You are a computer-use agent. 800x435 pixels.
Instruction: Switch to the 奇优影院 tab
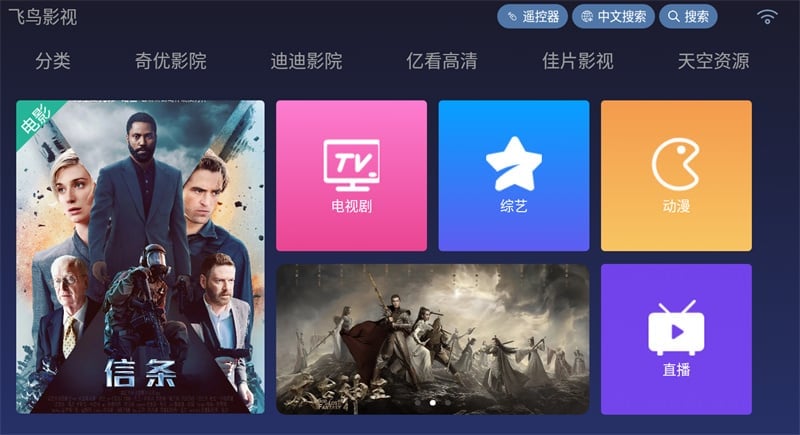[170, 61]
